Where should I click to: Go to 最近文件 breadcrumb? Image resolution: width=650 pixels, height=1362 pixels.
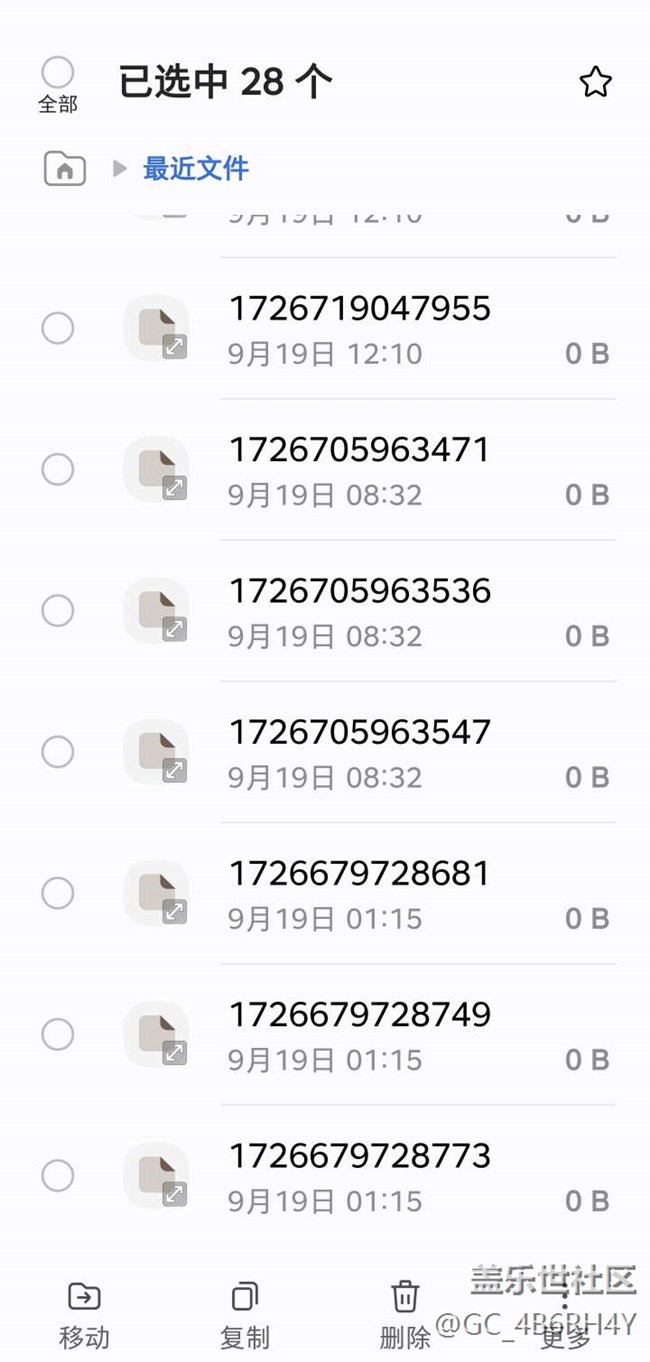pos(196,169)
